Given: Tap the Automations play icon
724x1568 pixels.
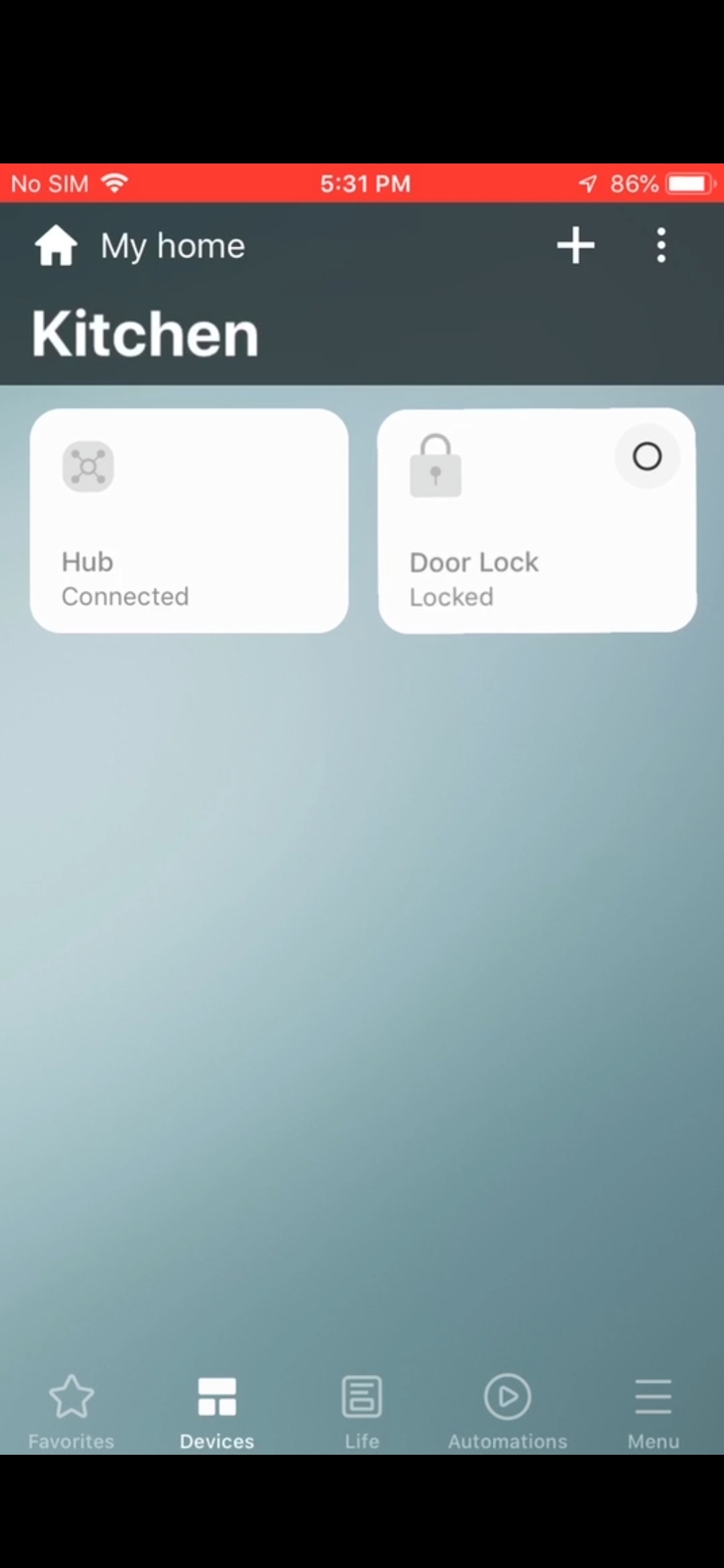Looking at the screenshot, I should (x=507, y=1398).
